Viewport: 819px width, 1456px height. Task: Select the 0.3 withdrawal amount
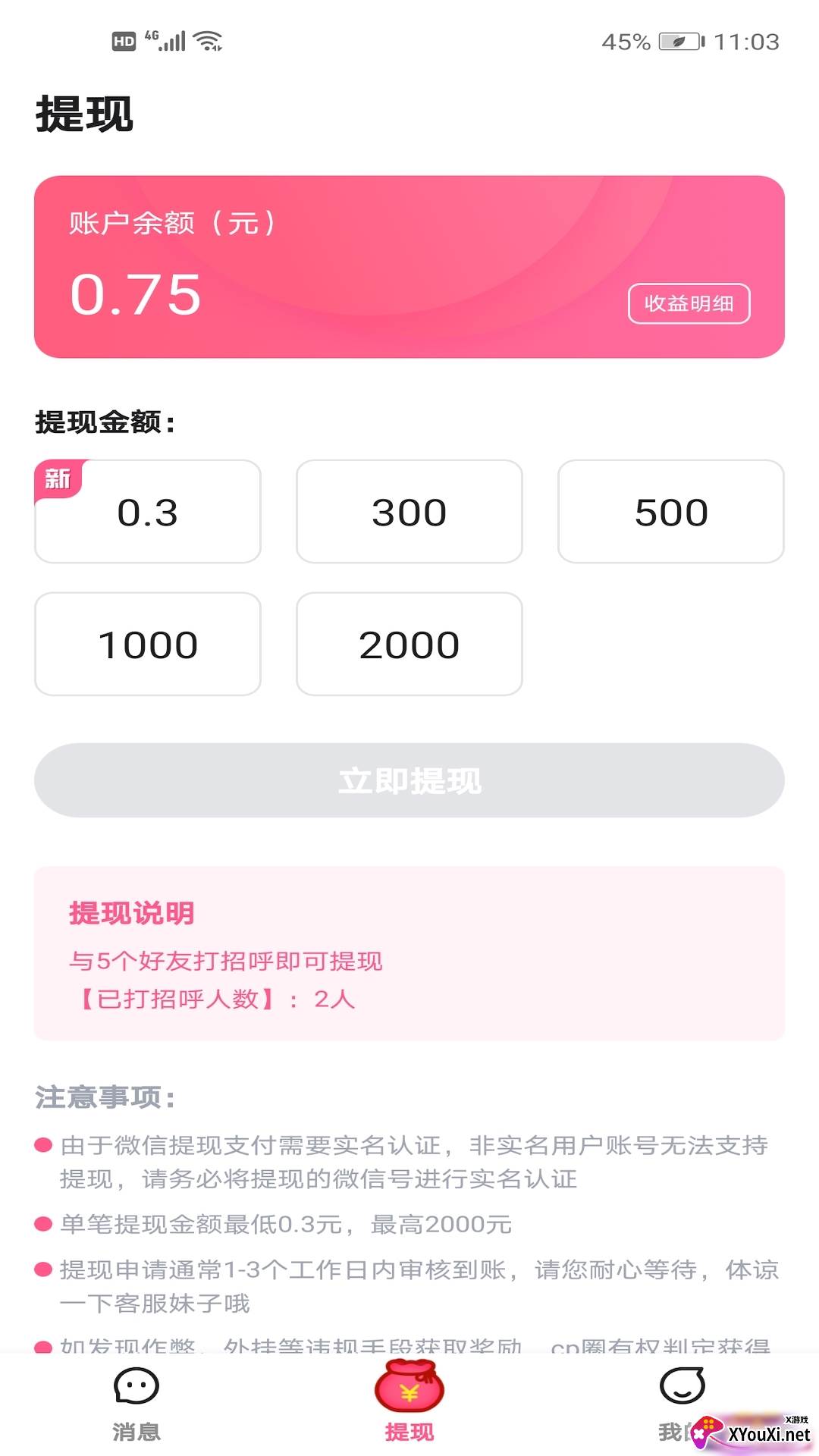(x=147, y=511)
